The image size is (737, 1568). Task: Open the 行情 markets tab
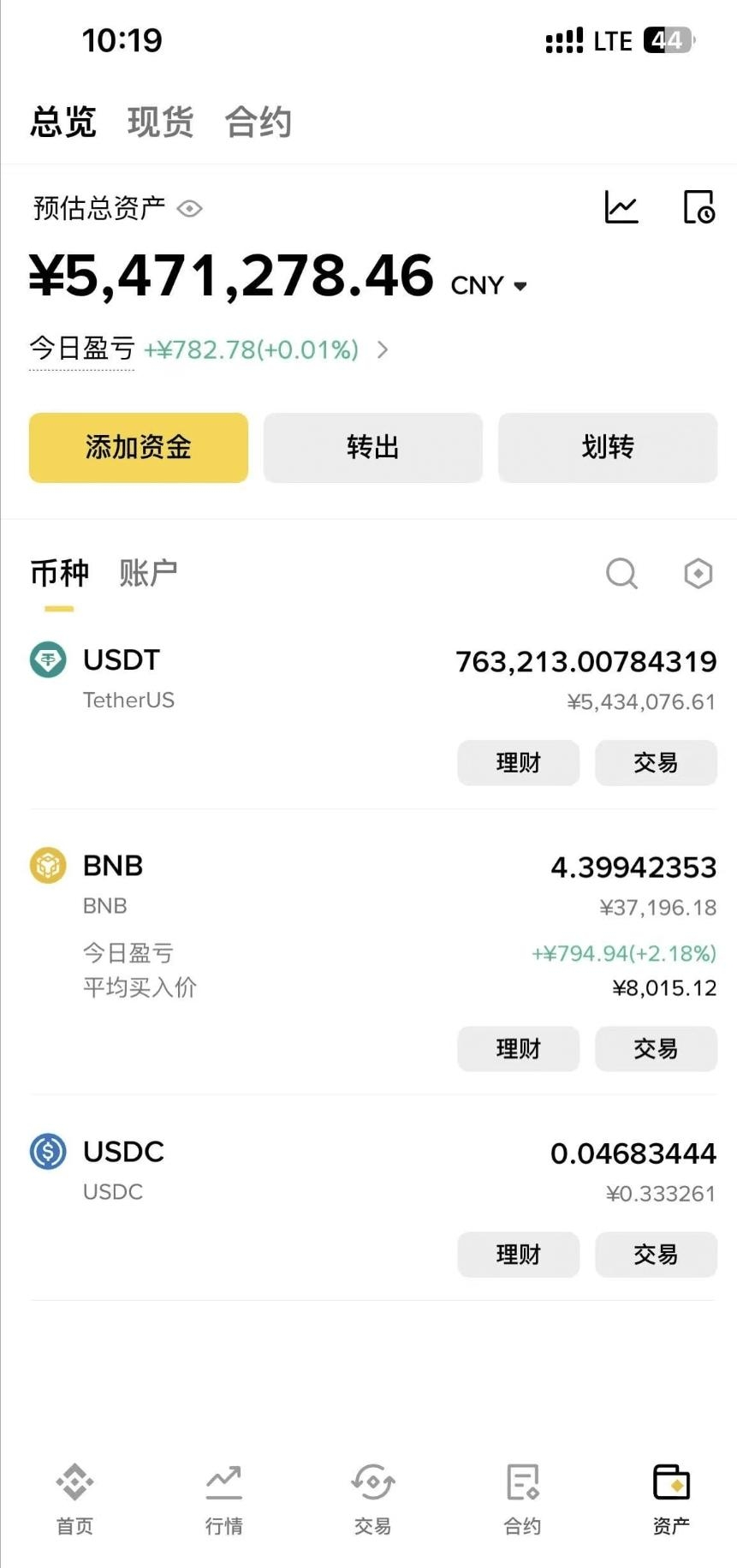[x=223, y=1499]
